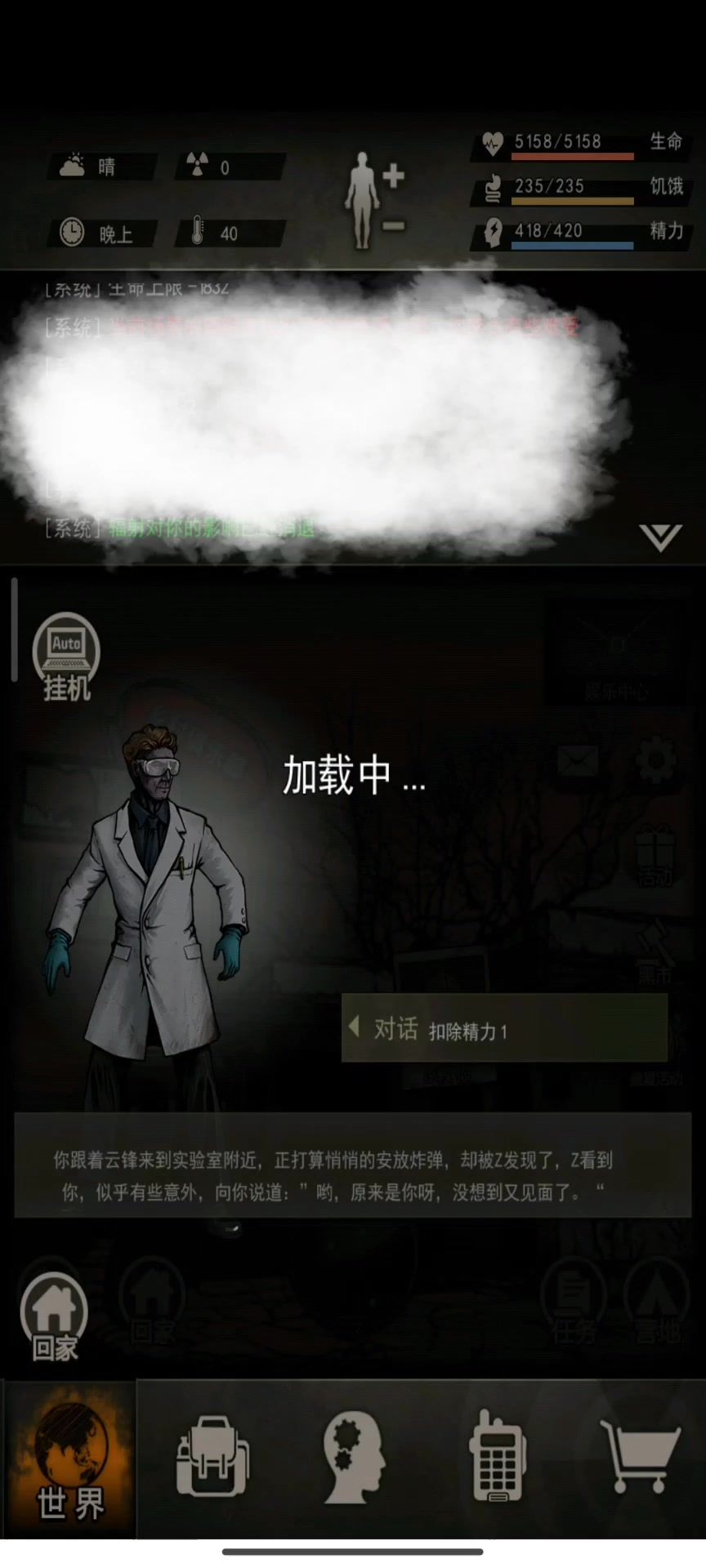Image resolution: width=706 pixels, height=1568 pixels.
Task: Tap the 回家 go home button
Action: [54, 1316]
